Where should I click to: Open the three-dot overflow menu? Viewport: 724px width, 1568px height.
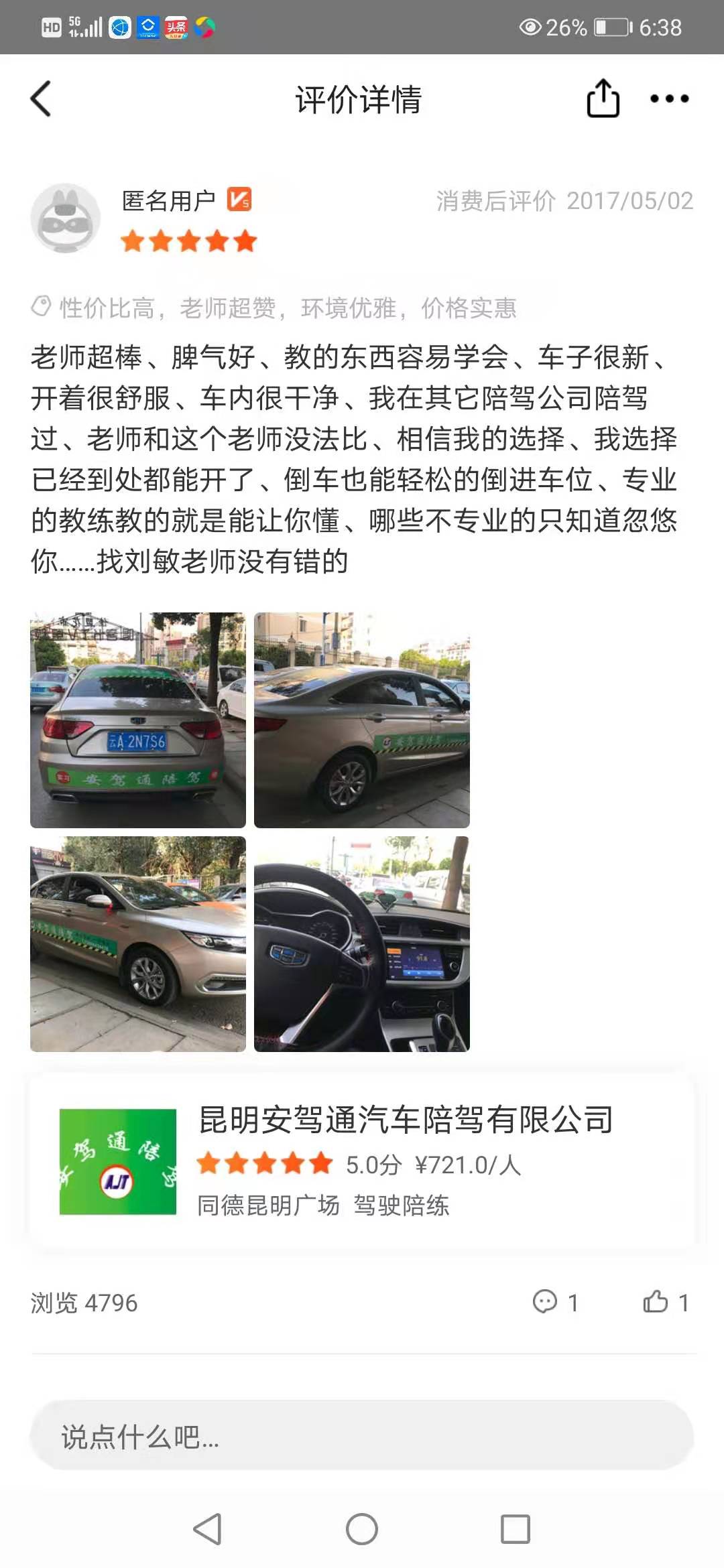coord(669,99)
